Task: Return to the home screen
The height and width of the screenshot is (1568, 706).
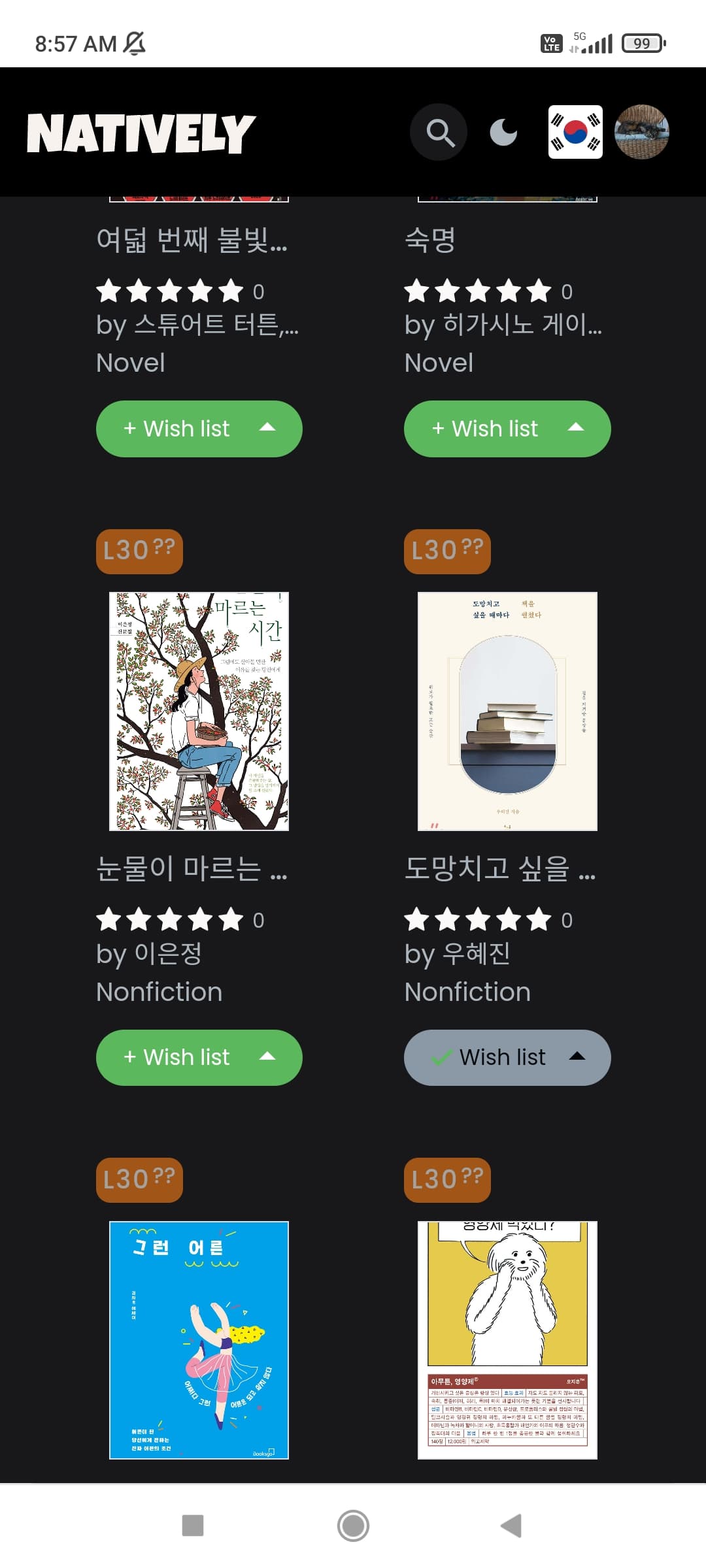Action: tap(353, 1526)
